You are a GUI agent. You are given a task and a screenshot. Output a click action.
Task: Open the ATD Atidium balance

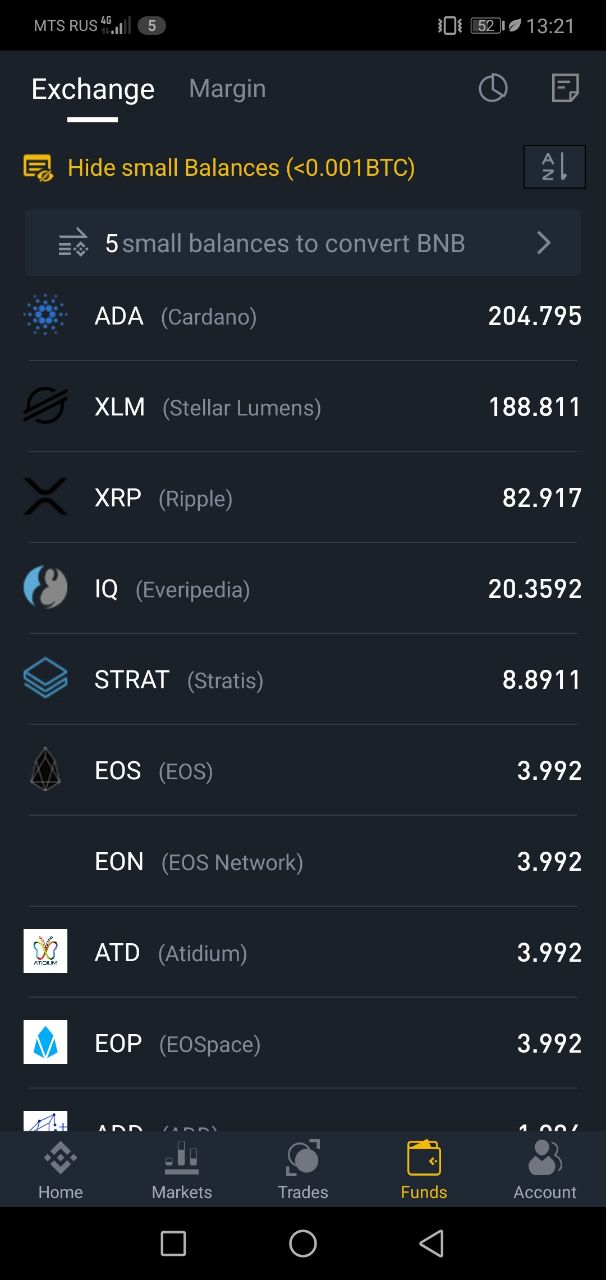[303, 953]
